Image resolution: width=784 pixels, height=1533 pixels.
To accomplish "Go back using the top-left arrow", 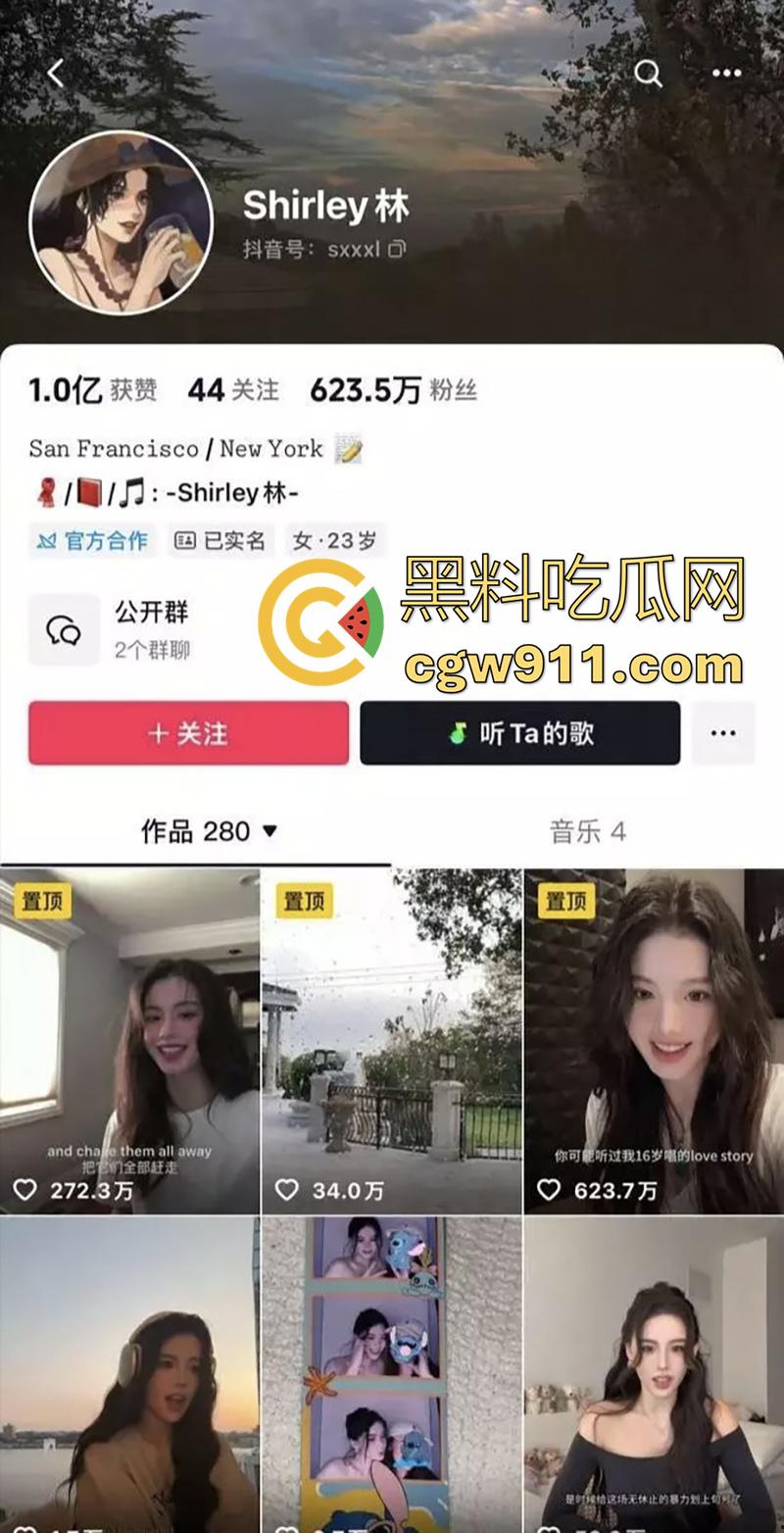I will click(55, 73).
